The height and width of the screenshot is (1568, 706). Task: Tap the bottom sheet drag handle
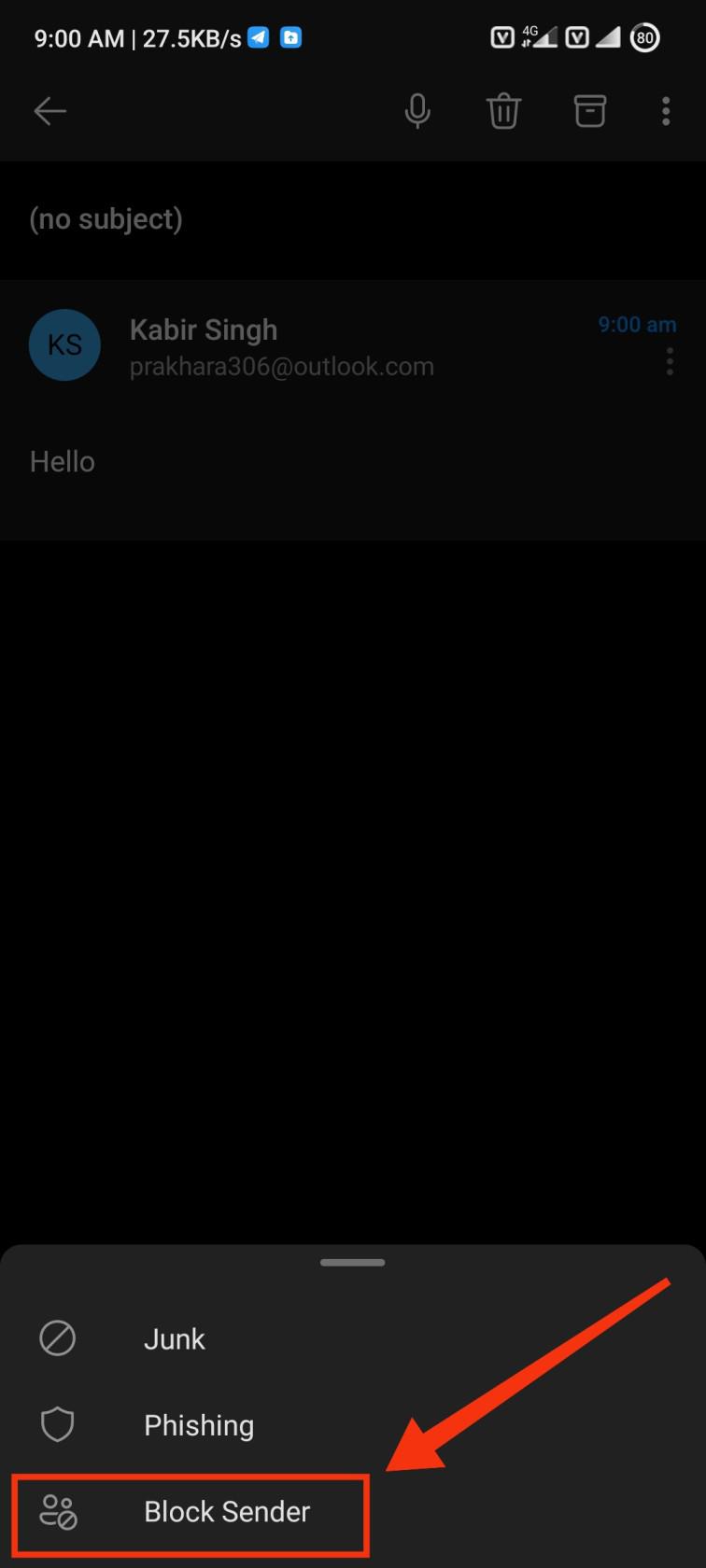(352, 1263)
